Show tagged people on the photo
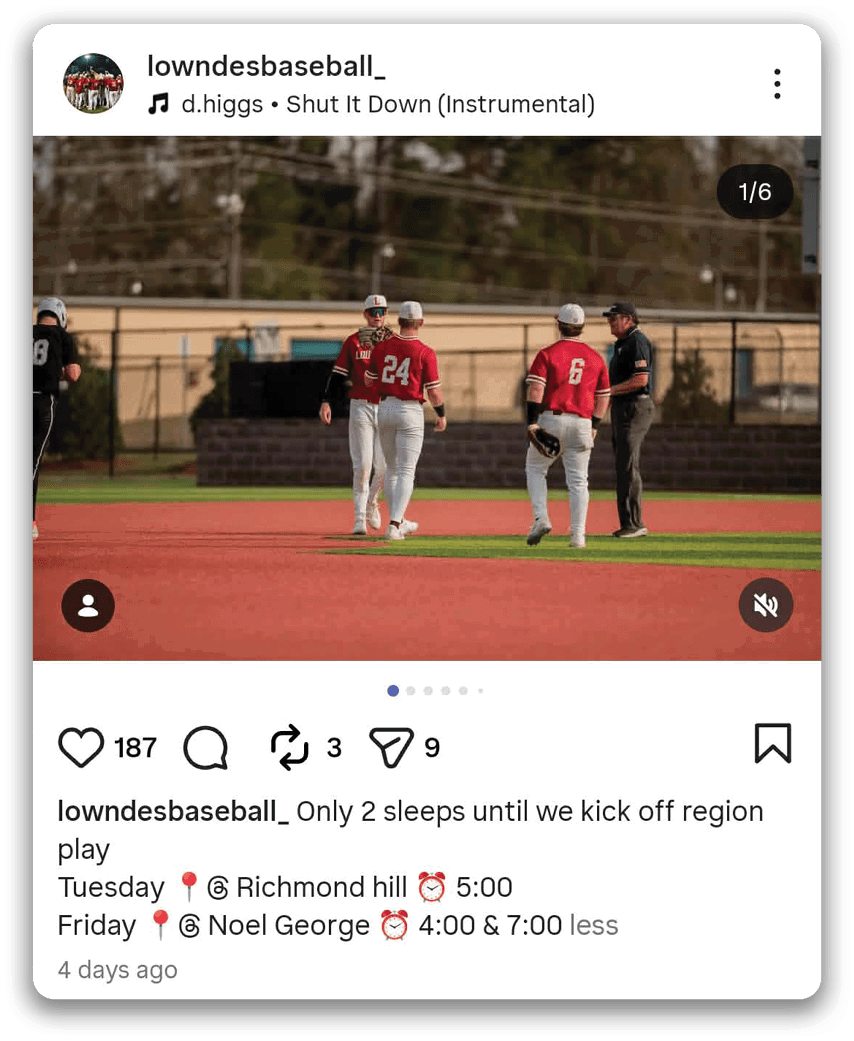The height and width of the screenshot is (1041, 854). [x=88, y=606]
